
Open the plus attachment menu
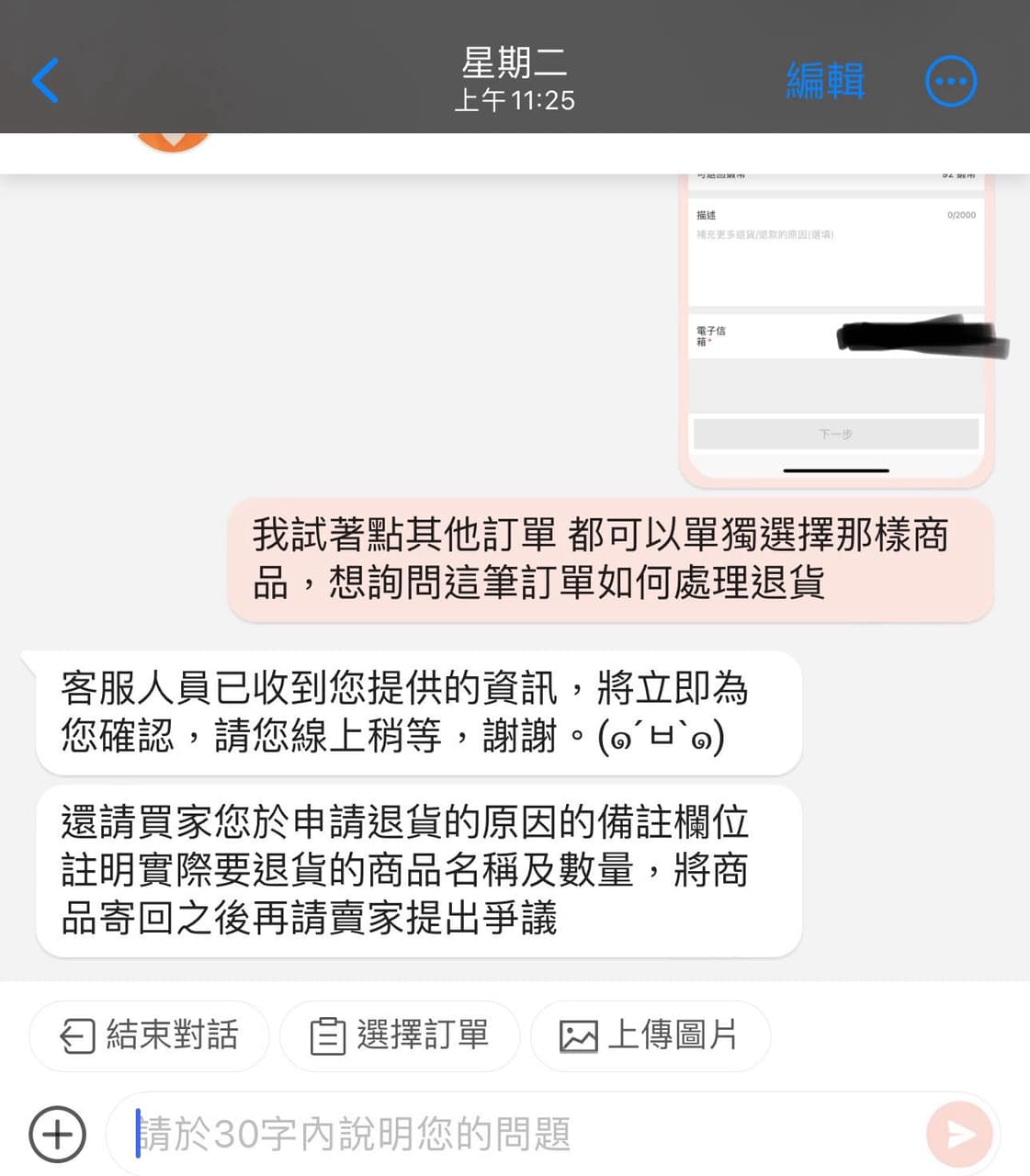click(57, 1135)
